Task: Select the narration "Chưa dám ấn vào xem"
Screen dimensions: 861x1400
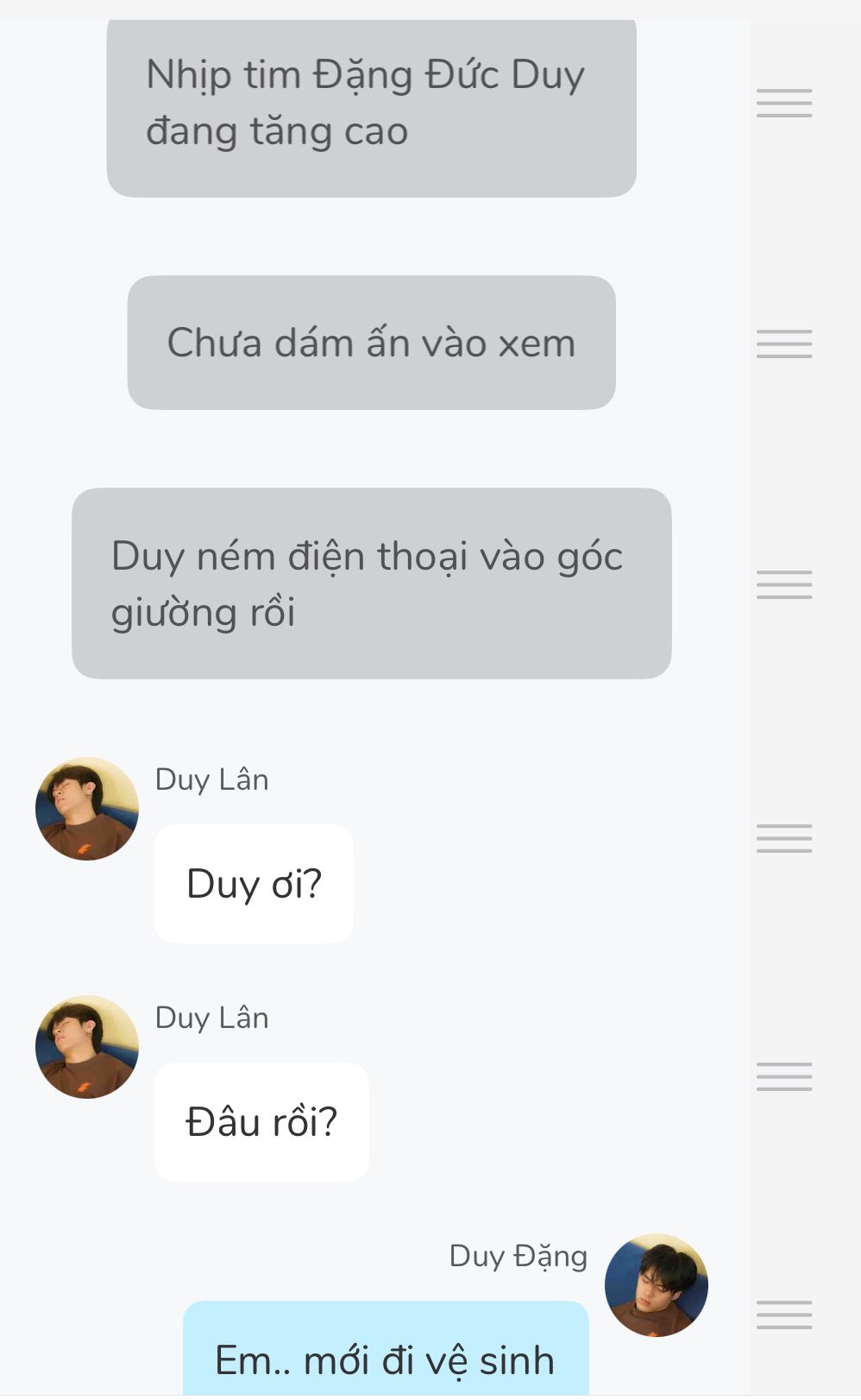Action: (x=371, y=343)
